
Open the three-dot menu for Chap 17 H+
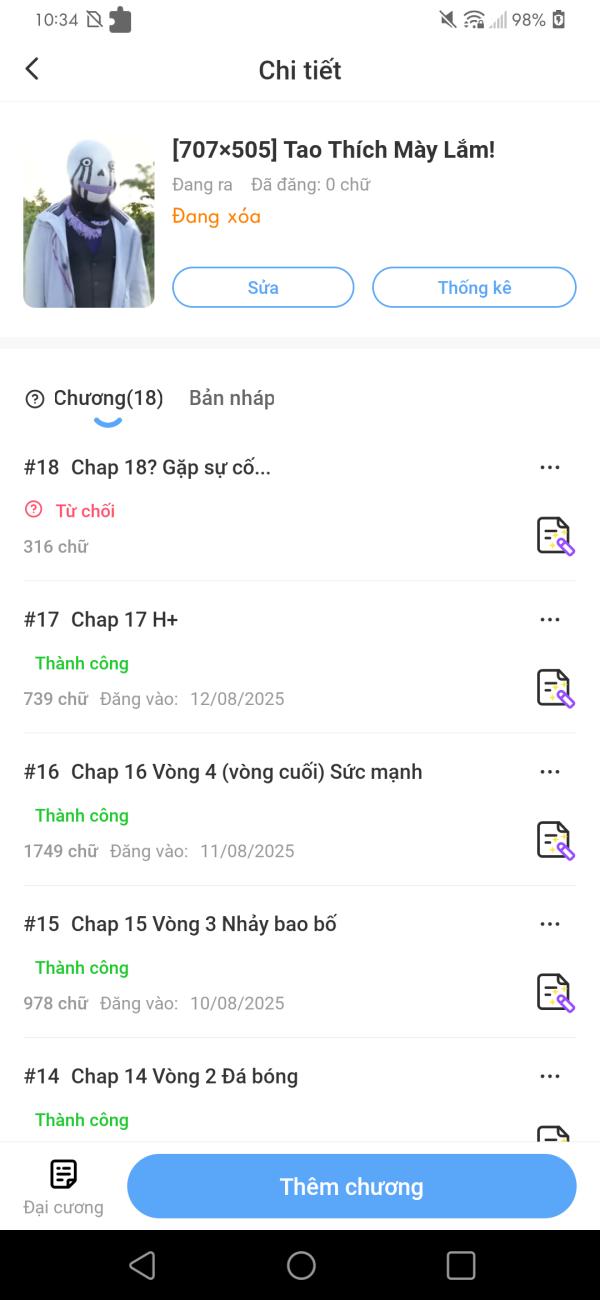pos(549,619)
